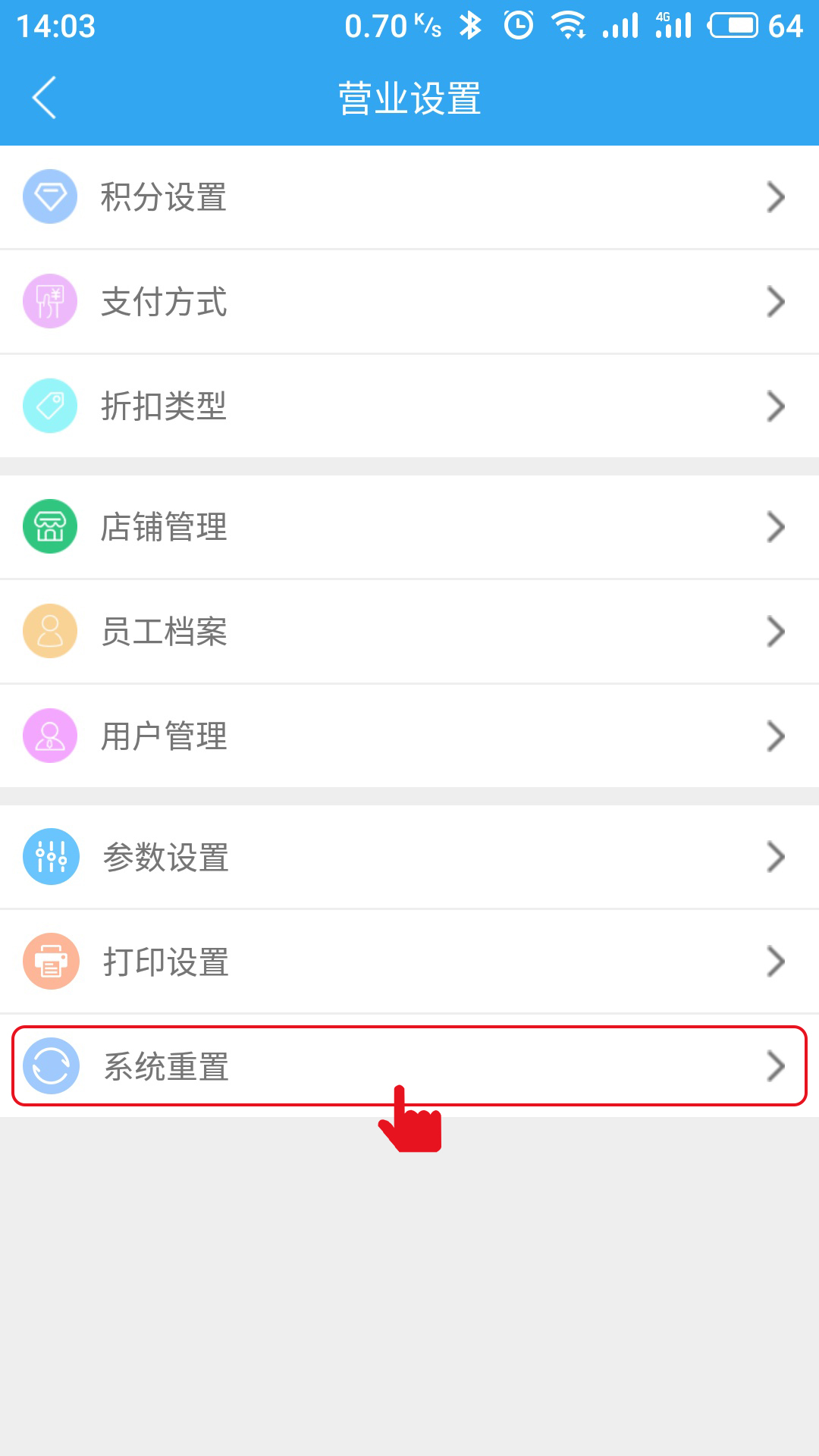
Task: Open 用户管理
Action: pos(409,736)
